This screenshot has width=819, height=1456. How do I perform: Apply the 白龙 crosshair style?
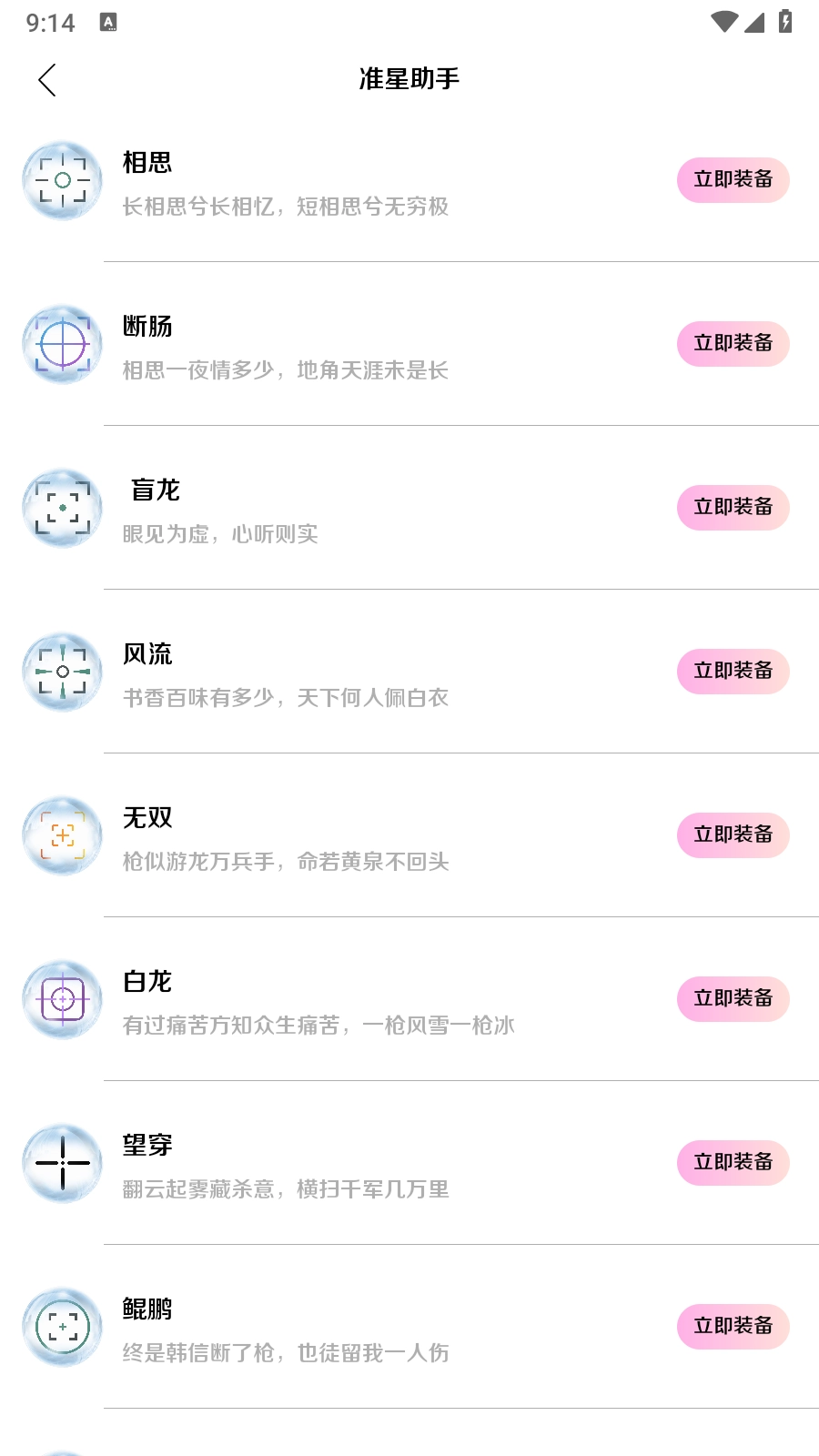click(733, 999)
